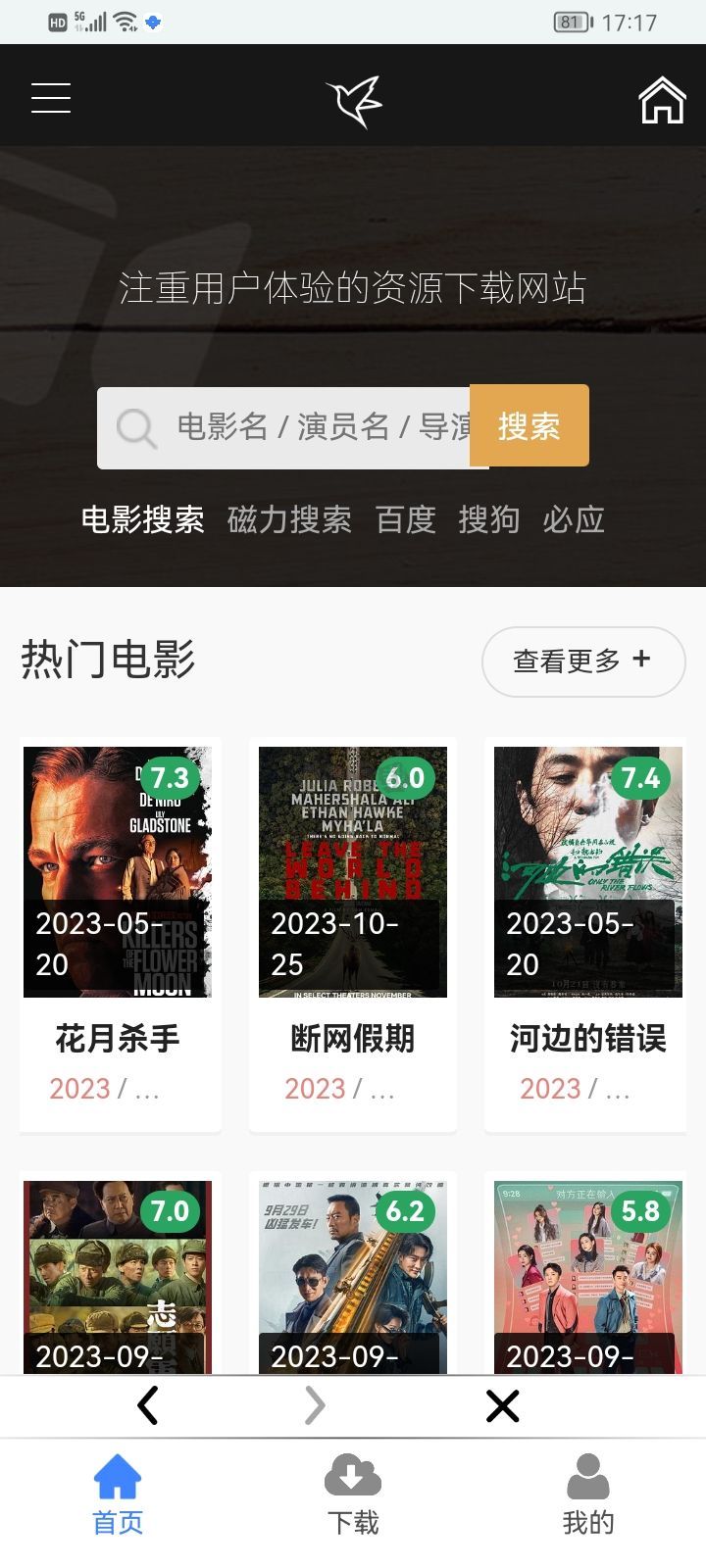Switch to the 搜狗 search tab

pyautogui.click(x=492, y=520)
